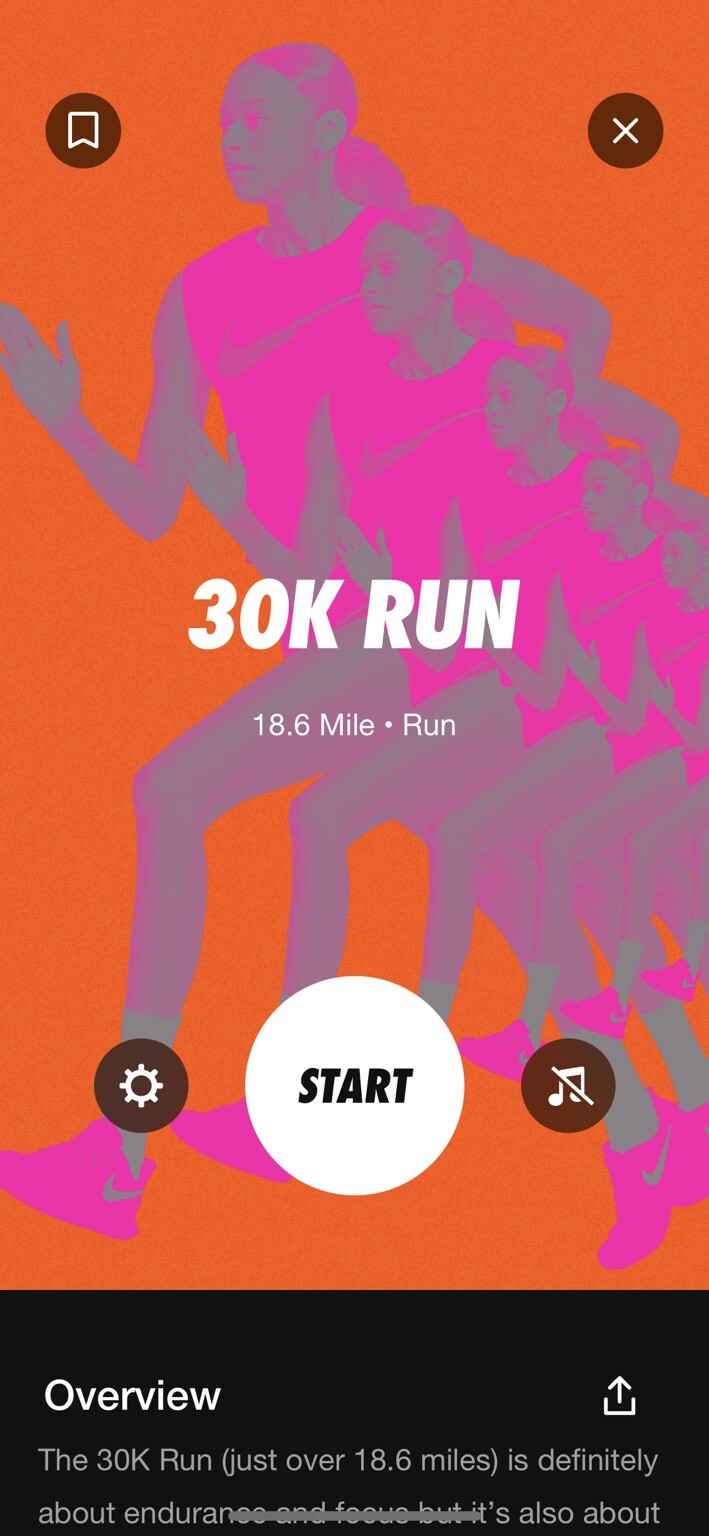Bookmark the 30K Run

click(83, 130)
